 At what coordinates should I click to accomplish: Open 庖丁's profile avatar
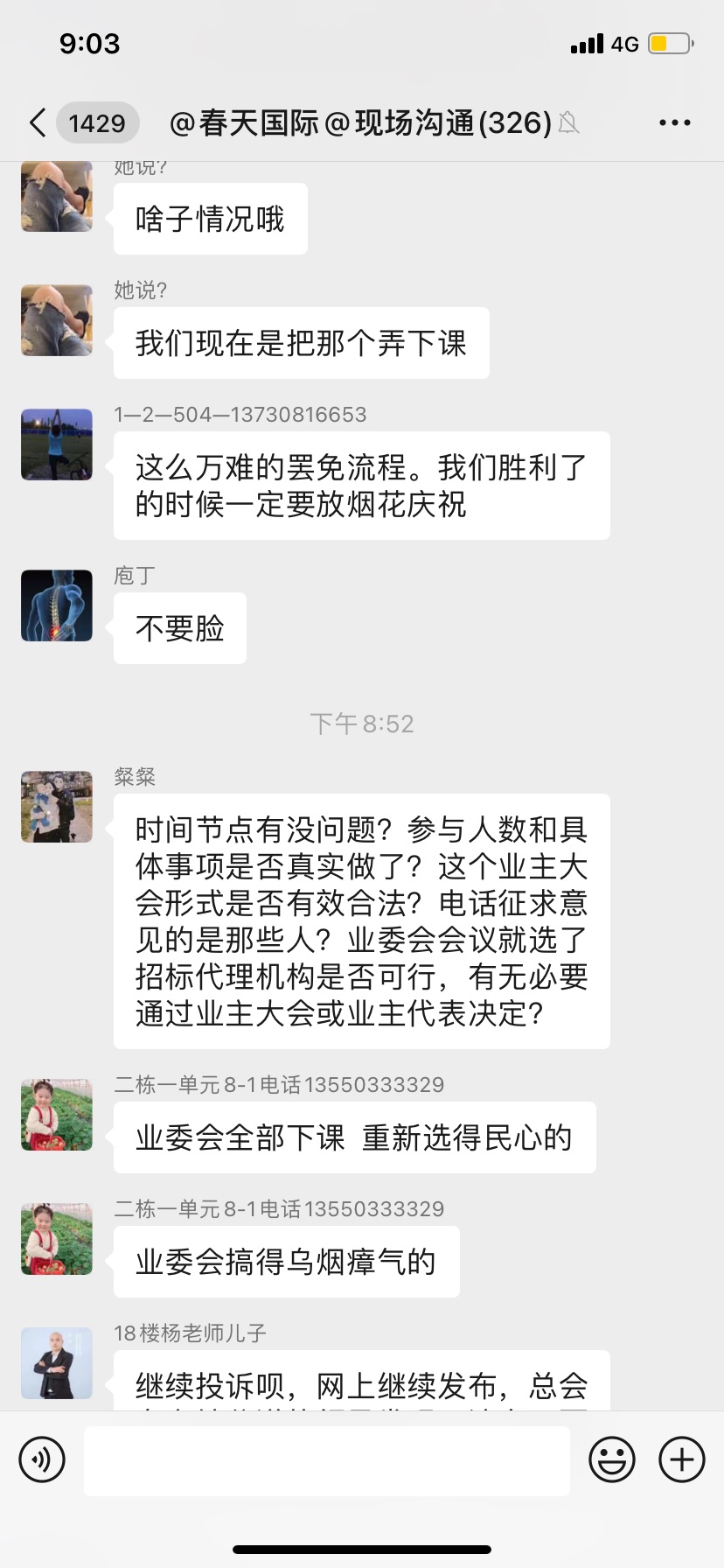point(57,605)
